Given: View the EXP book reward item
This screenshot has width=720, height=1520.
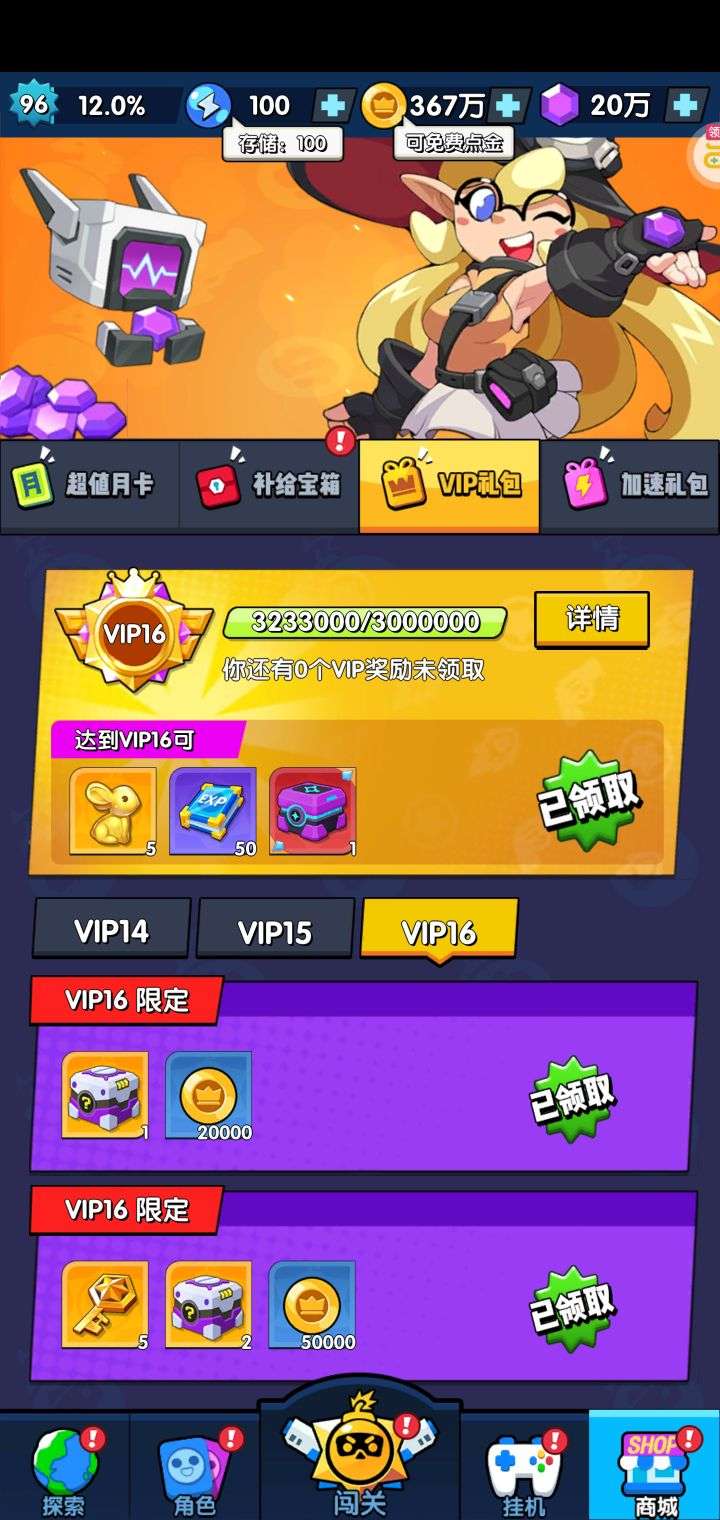Looking at the screenshot, I should point(213,812).
